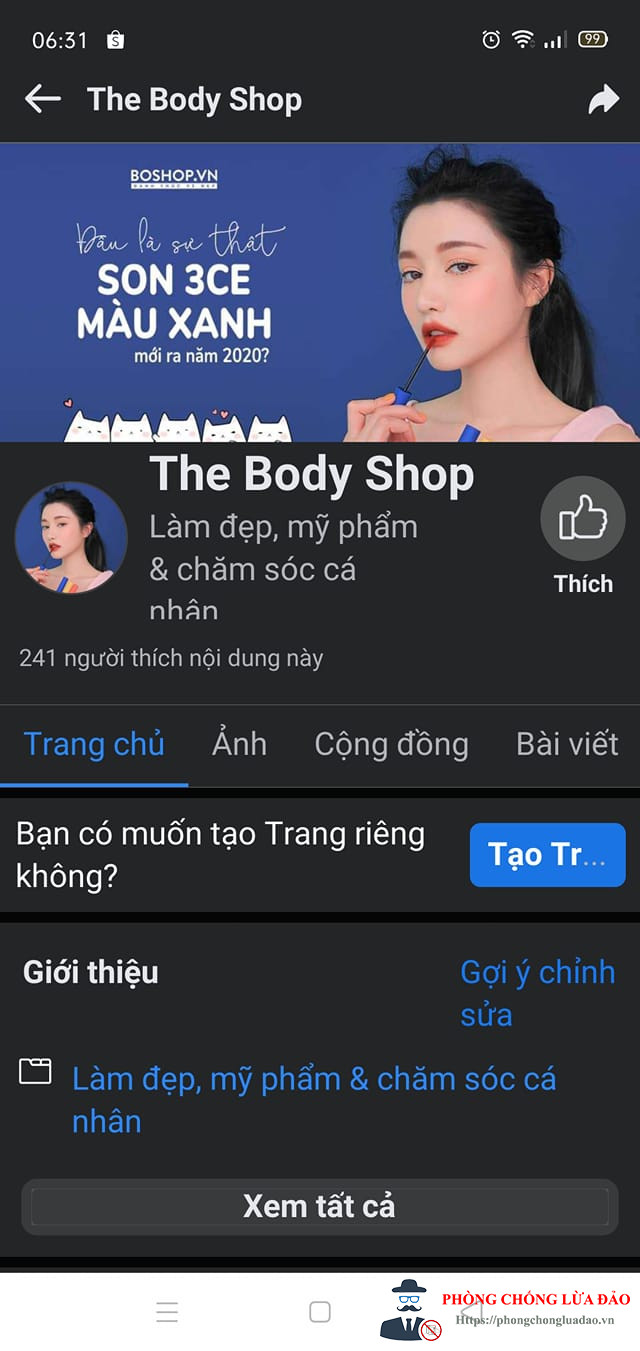The width and height of the screenshot is (640, 1351).
Task: Go to the system home screen
Action: click(x=320, y=1312)
